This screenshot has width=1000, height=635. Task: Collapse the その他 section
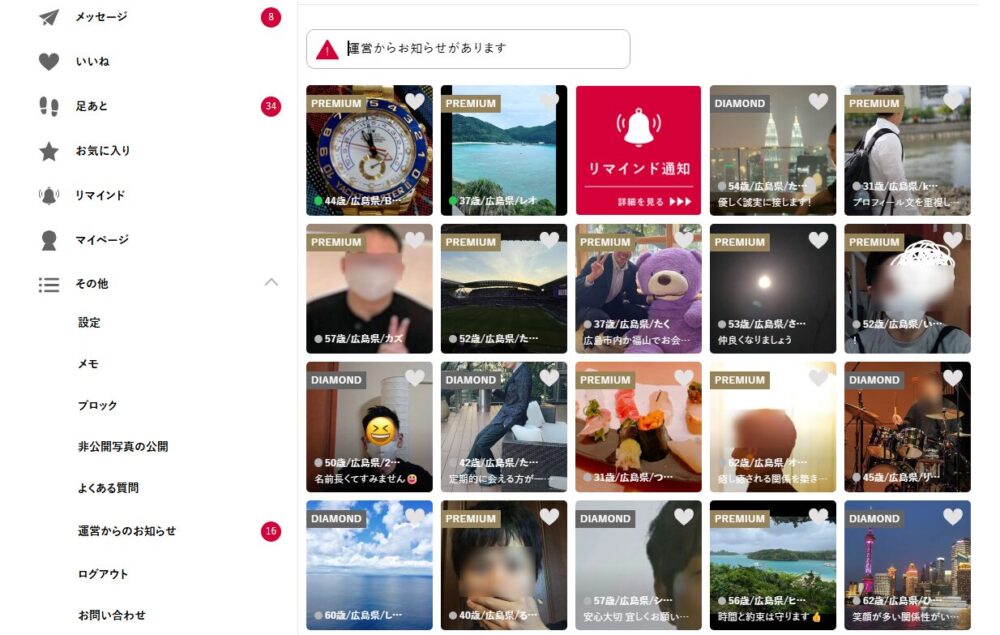click(x=271, y=283)
